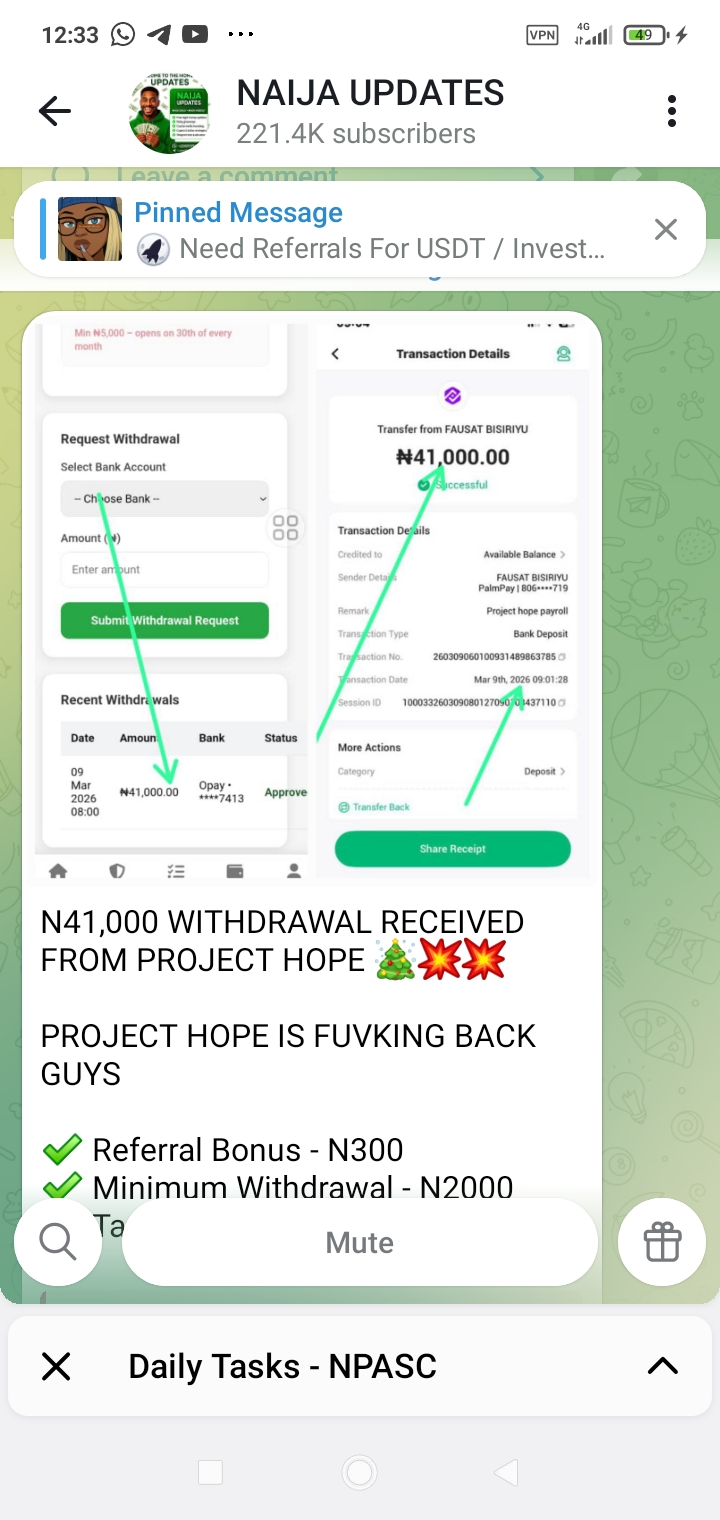720x1520 pixels.
Task: Open the channel overflow menu
Action: click(x=671, y=111)
